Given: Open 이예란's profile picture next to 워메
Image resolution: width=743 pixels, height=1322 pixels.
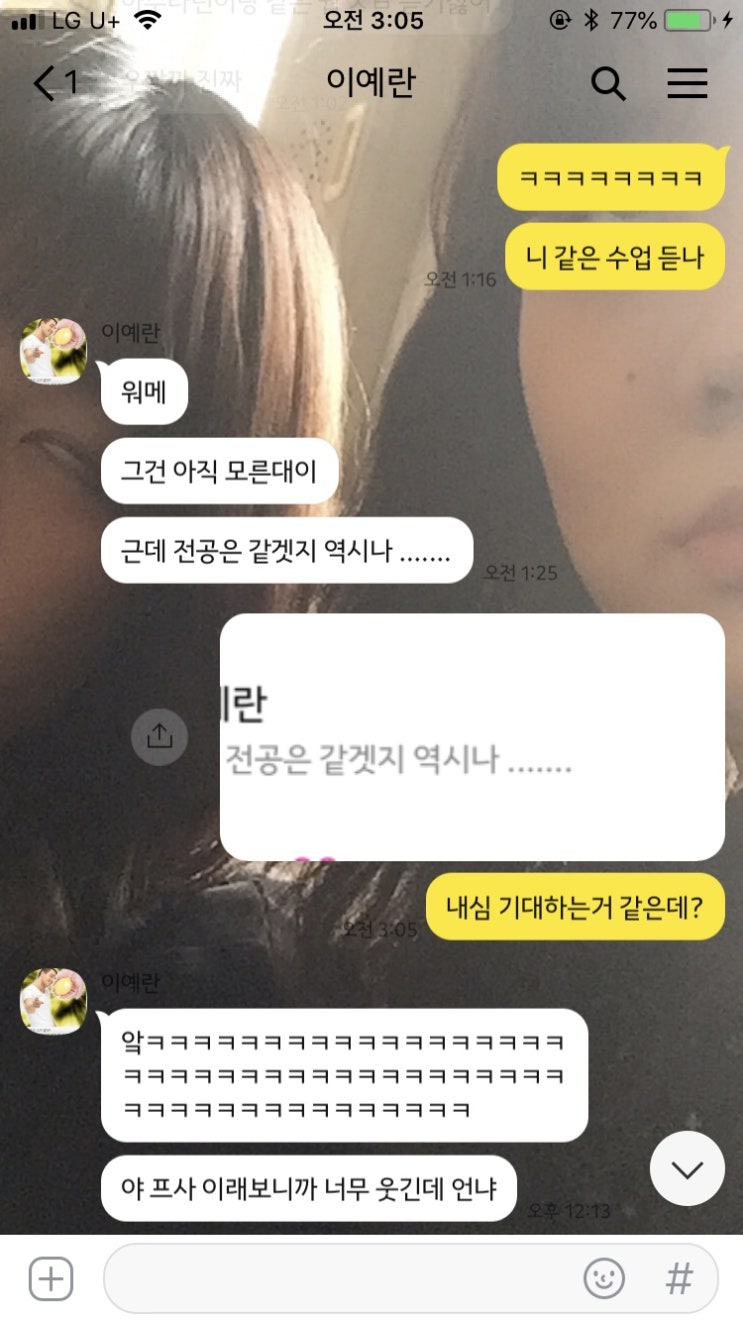Looking at the screenshot, I should (x=54, y=351).
